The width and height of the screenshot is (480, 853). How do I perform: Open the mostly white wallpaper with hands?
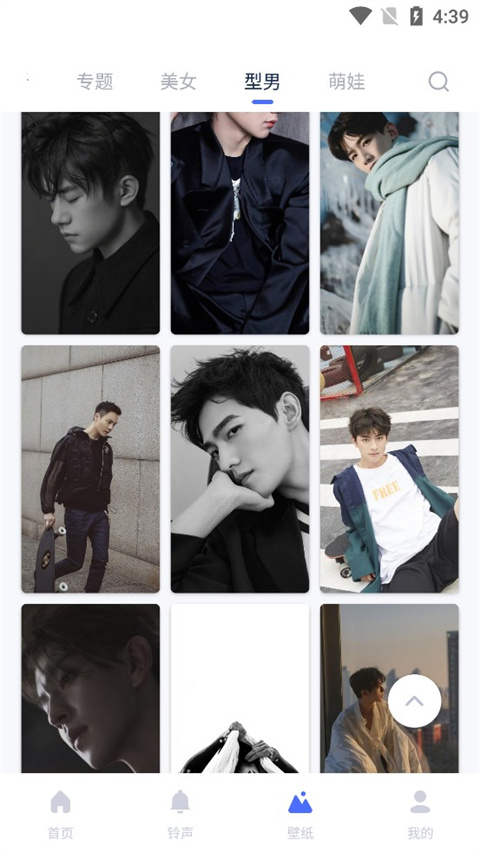(x=240, y=688)
